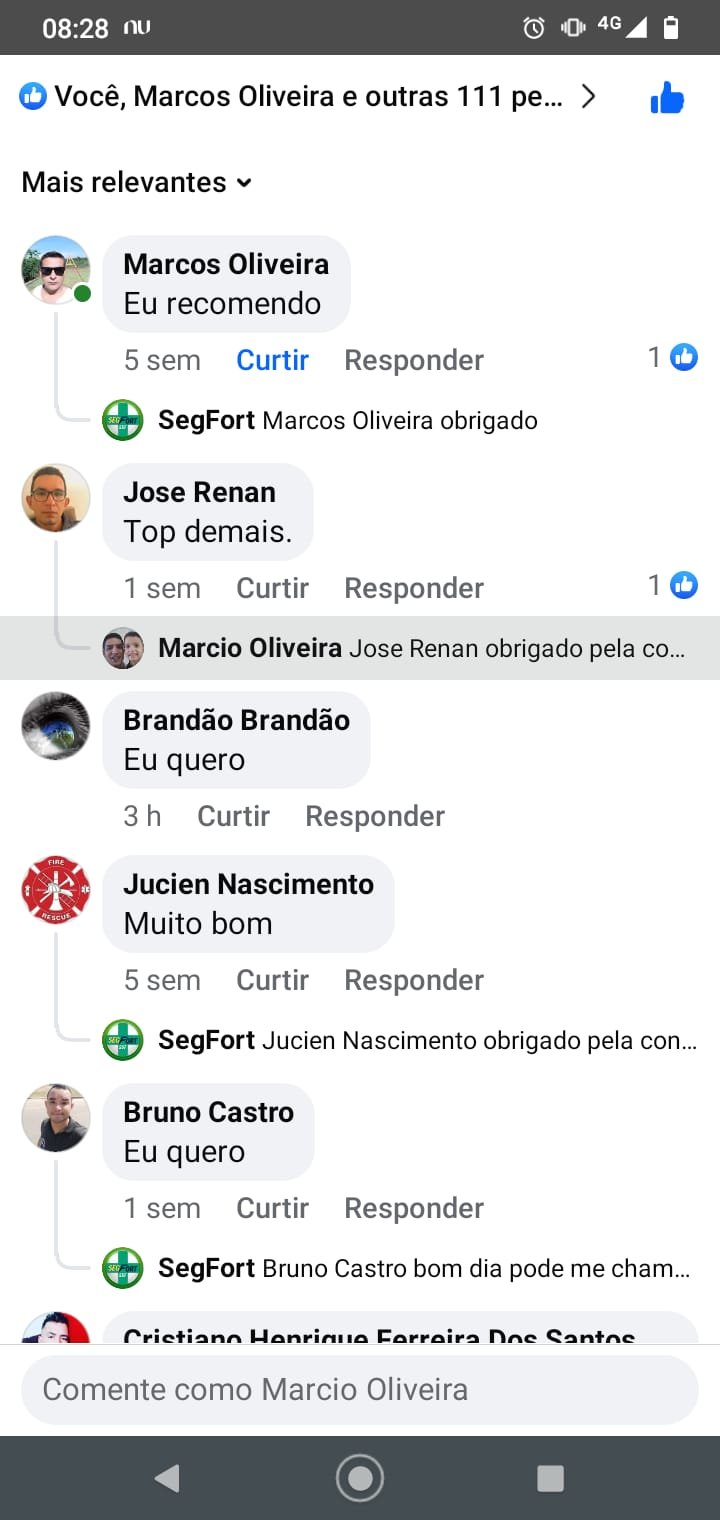Go back with the system back button
Viewport: 720px width, 1520px height.
(167, 1478)
